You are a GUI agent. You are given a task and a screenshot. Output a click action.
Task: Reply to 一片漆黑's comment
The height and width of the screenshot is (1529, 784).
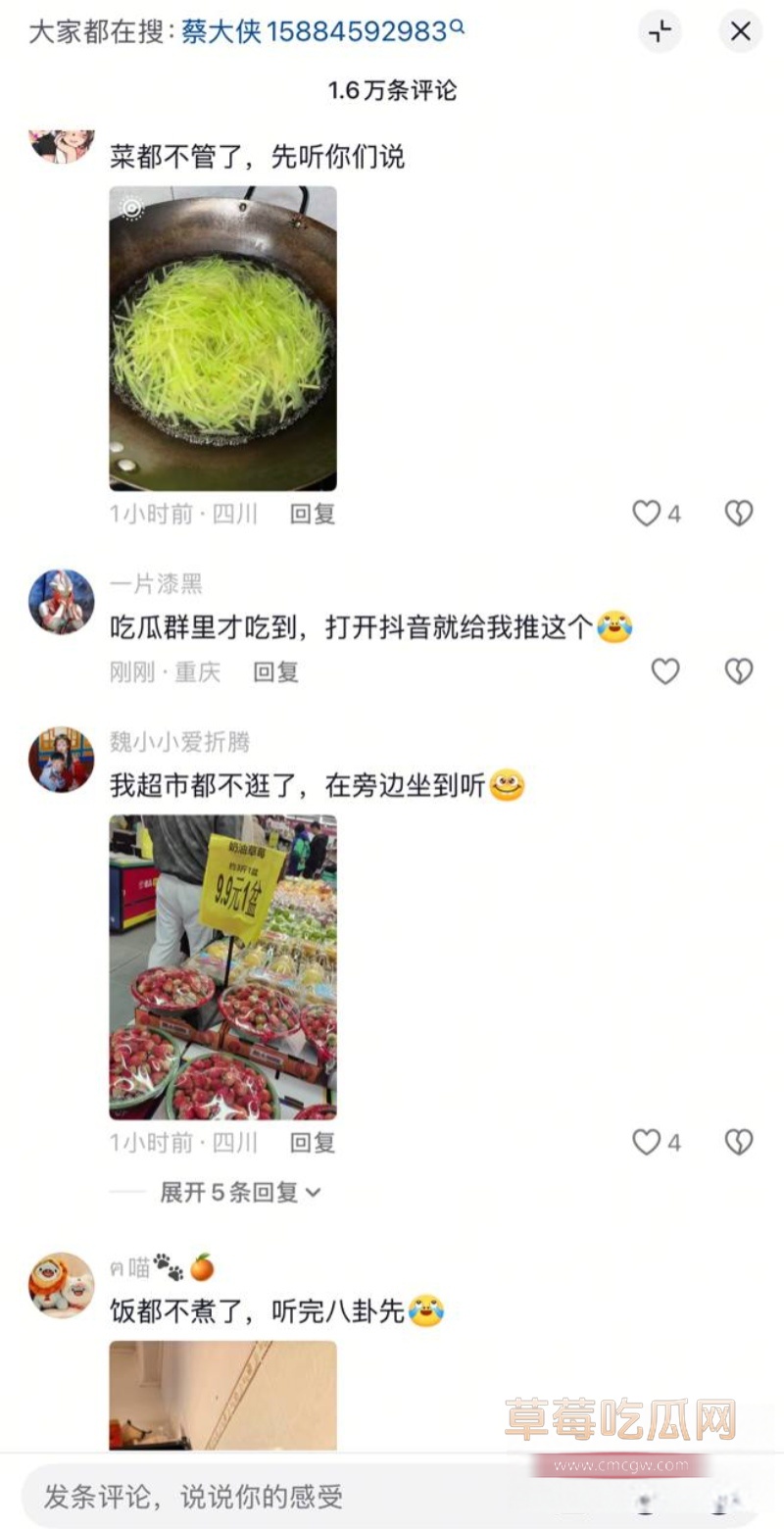coord(275,672)
